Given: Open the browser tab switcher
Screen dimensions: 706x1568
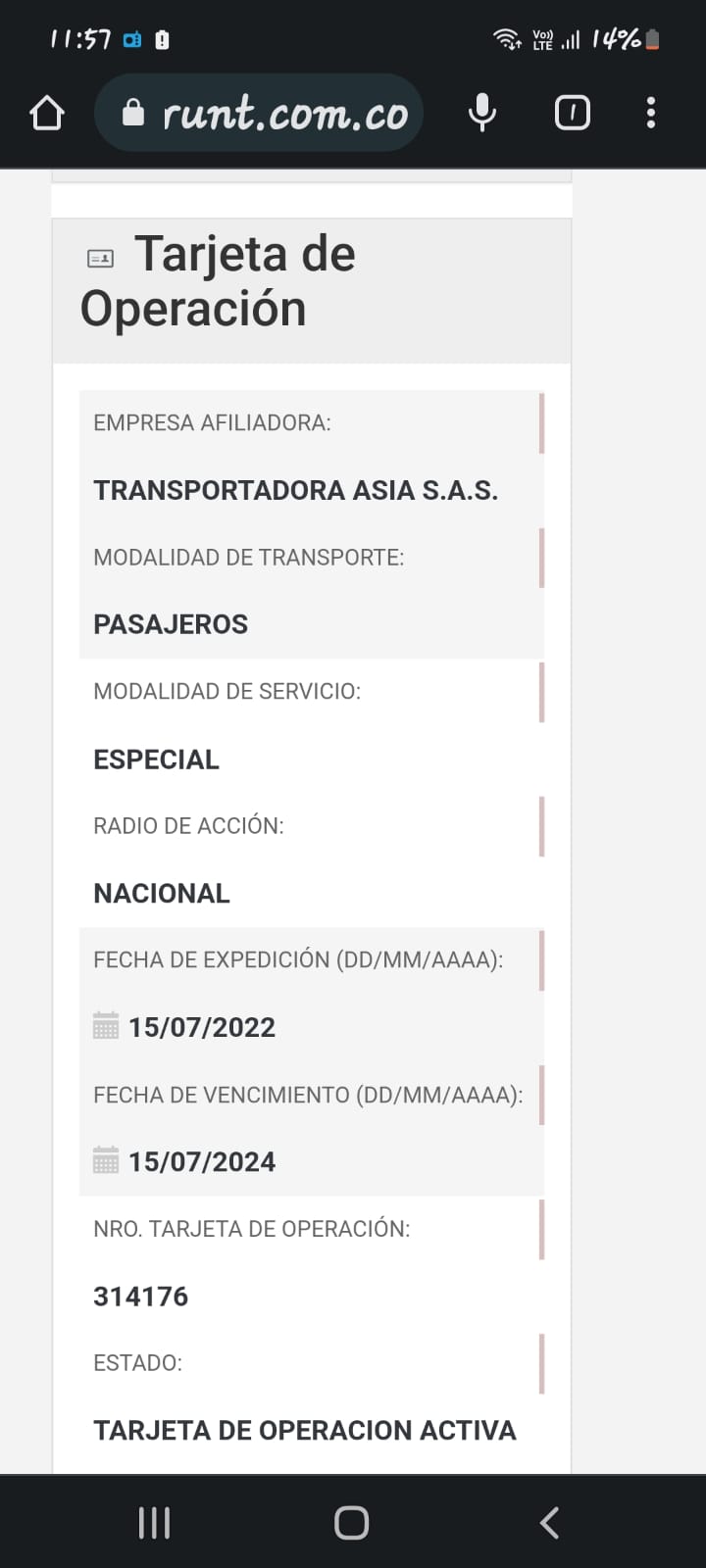Looking at the screenshot, I should click(x=573, y=114).
